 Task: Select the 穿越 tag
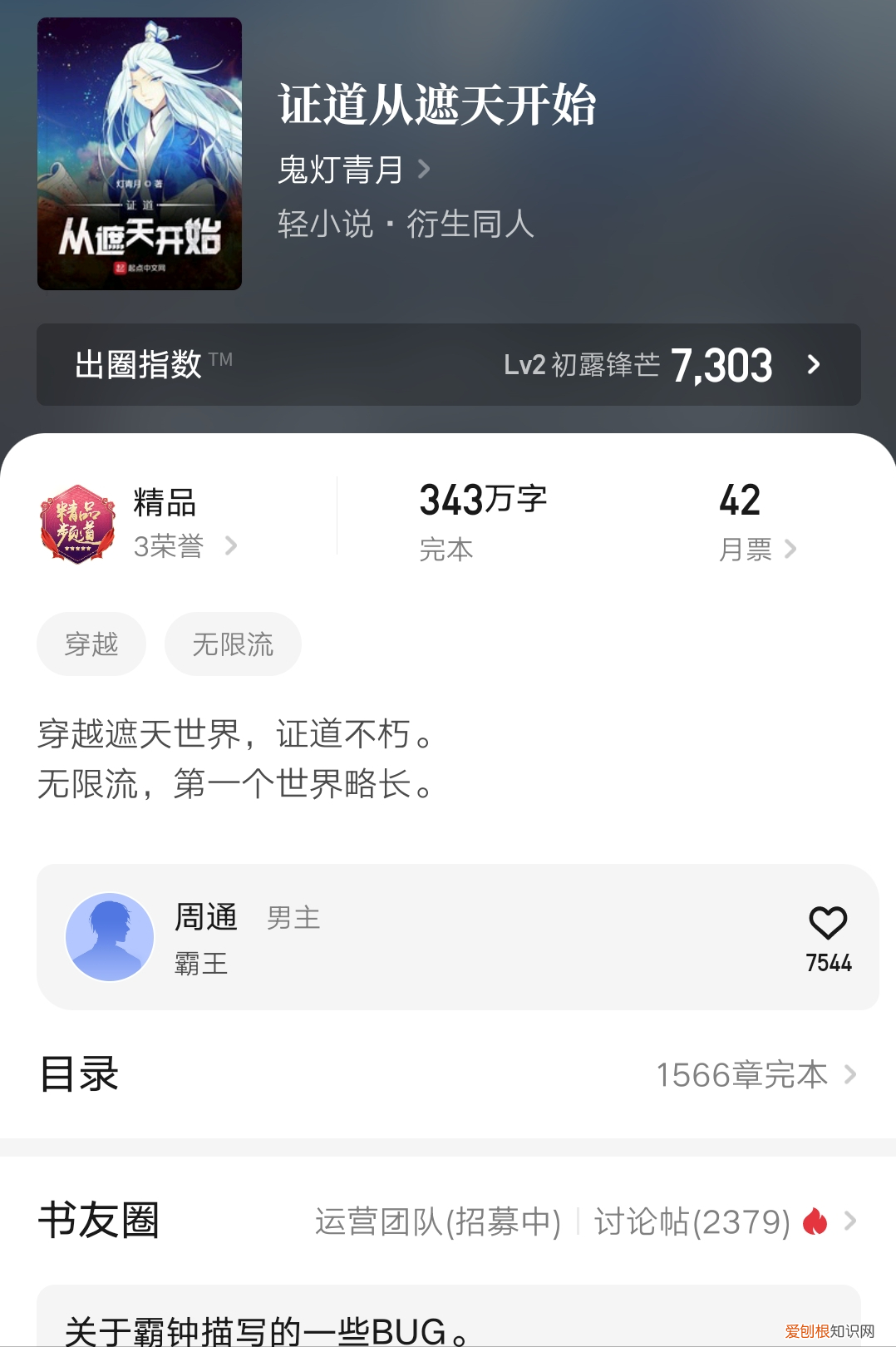tap(91, 643)
